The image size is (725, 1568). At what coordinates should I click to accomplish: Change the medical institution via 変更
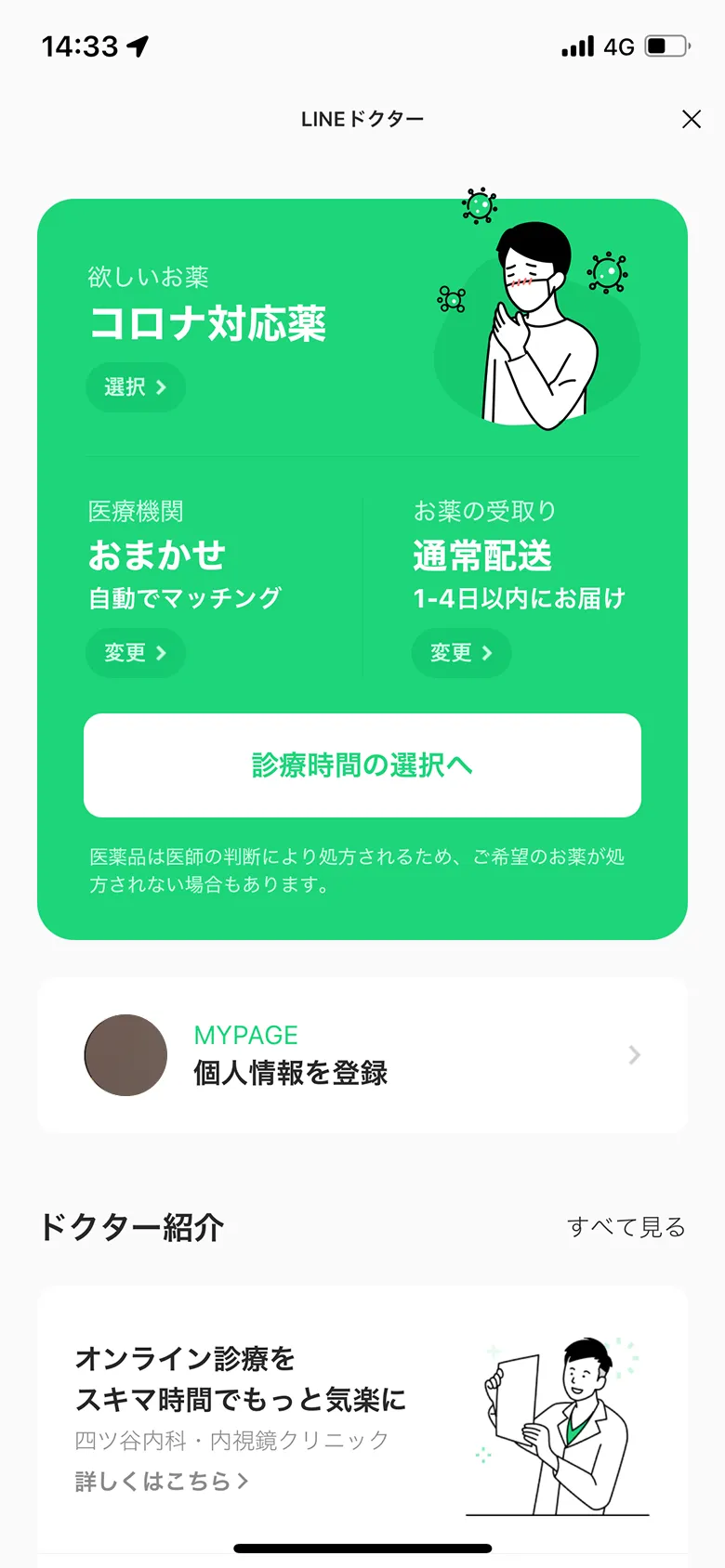(135, 653)
